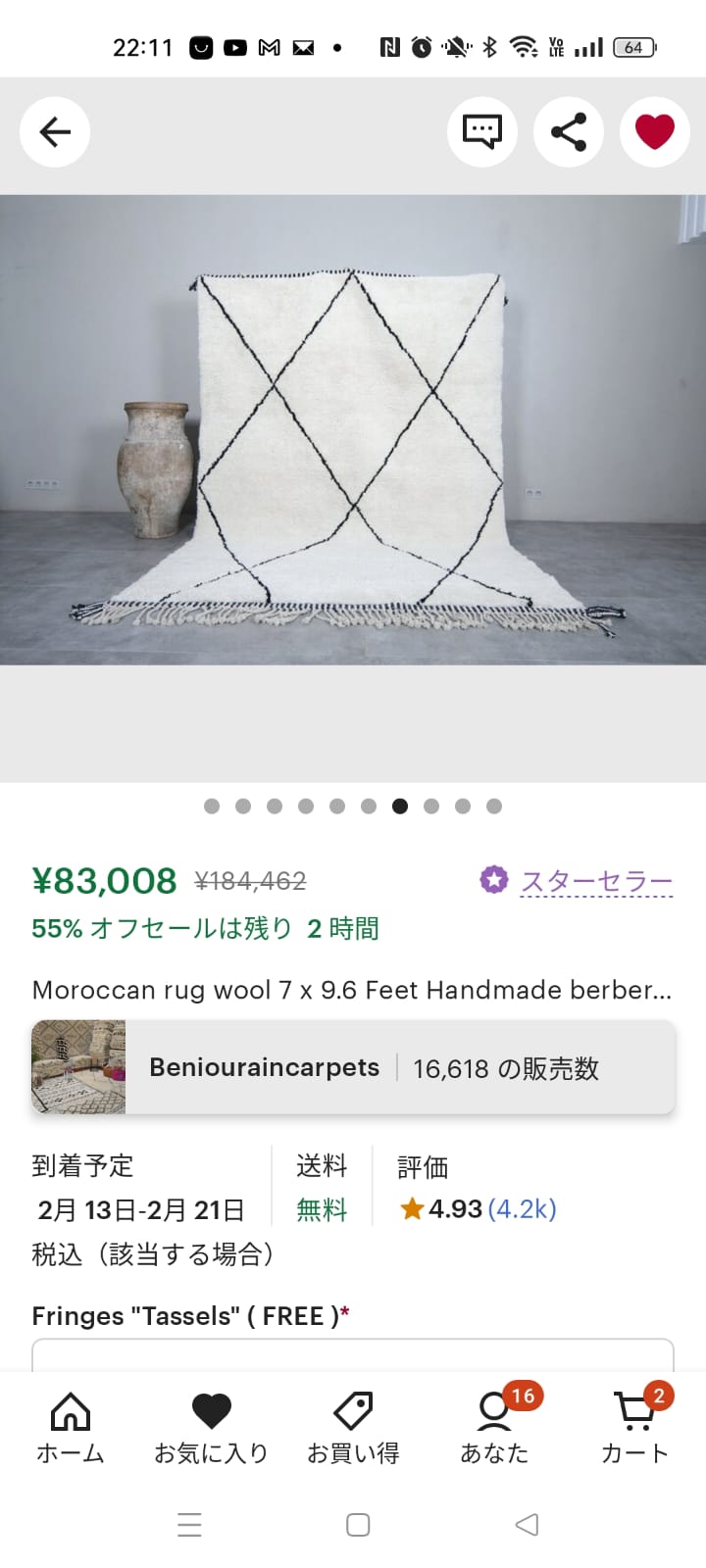
Task: Share this rug listing
Action: [x=569, y=131]
